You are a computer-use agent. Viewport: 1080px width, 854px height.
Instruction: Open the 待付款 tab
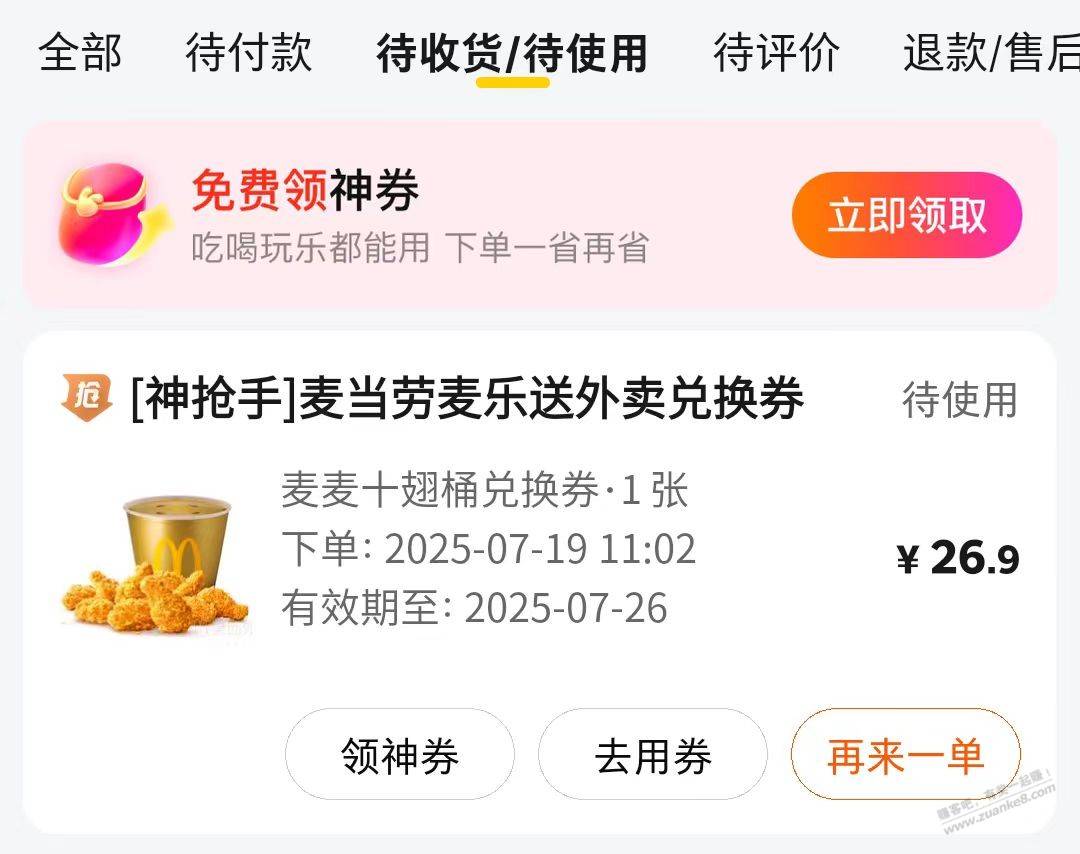[x=248, y=52]
